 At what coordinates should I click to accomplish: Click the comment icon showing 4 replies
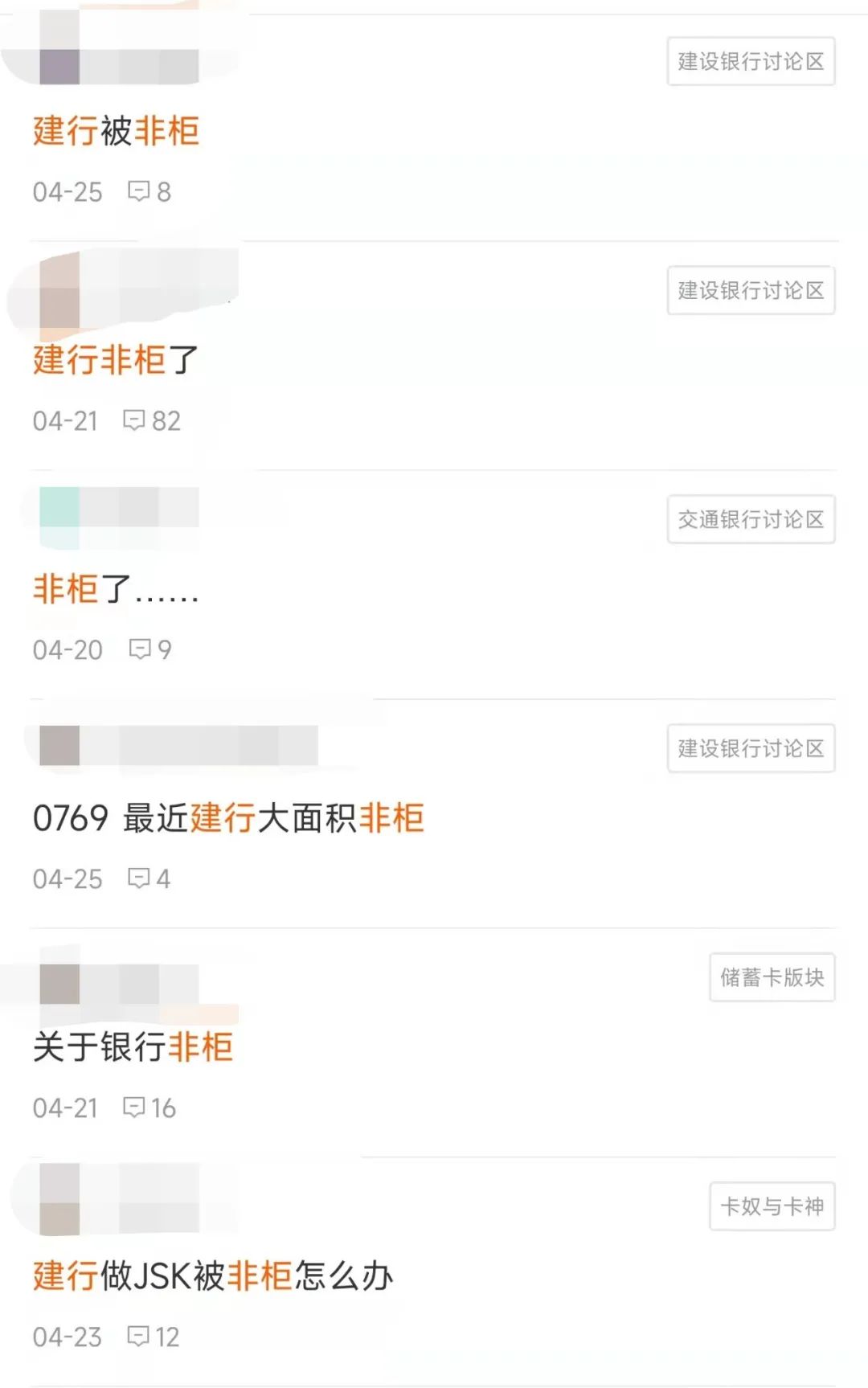pyautogui.click(x=139, y=879)
